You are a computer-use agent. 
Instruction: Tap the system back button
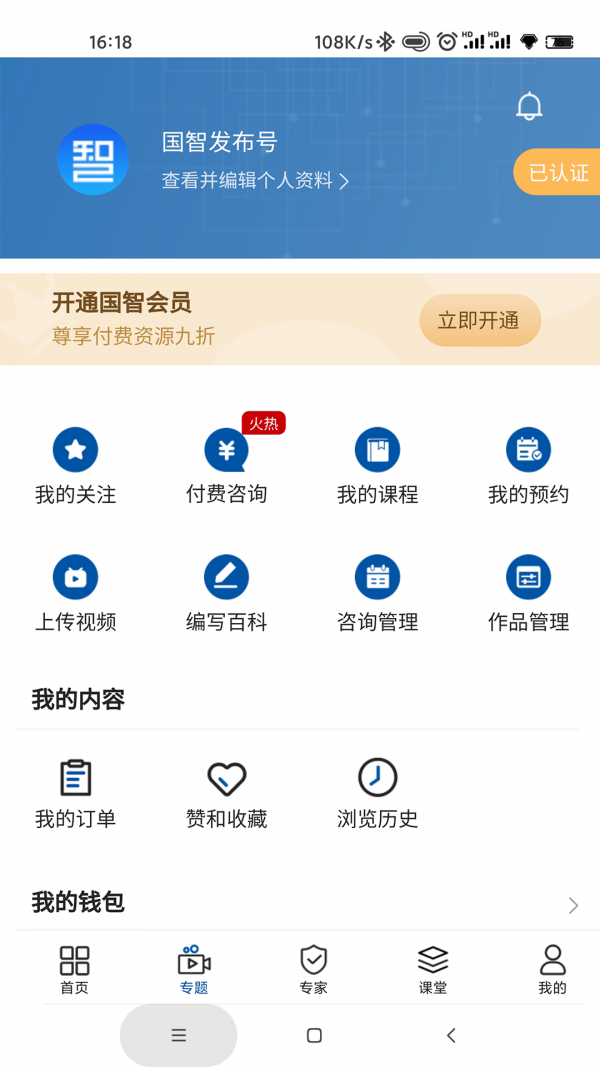pos(451,1036)
